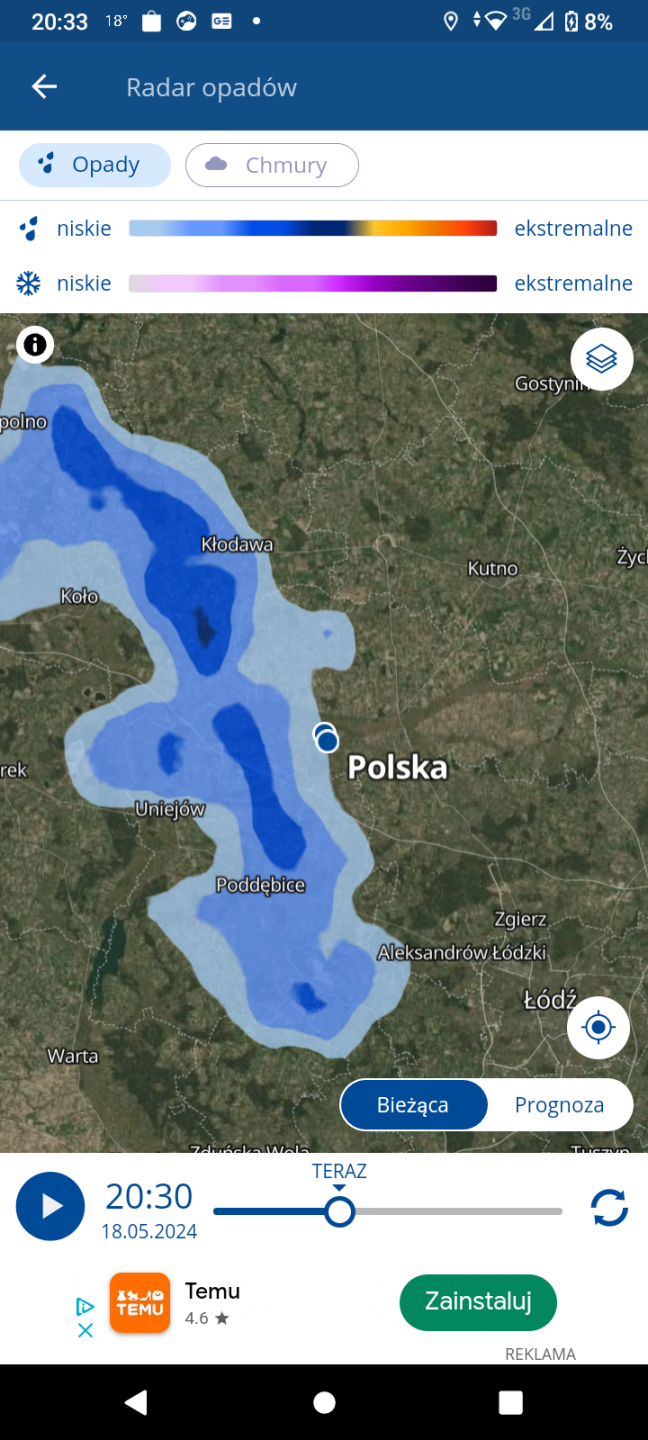Screen dimensions: 648x1440
Task: Switch to Prognoza radar view
Action: pos(559,1105)
